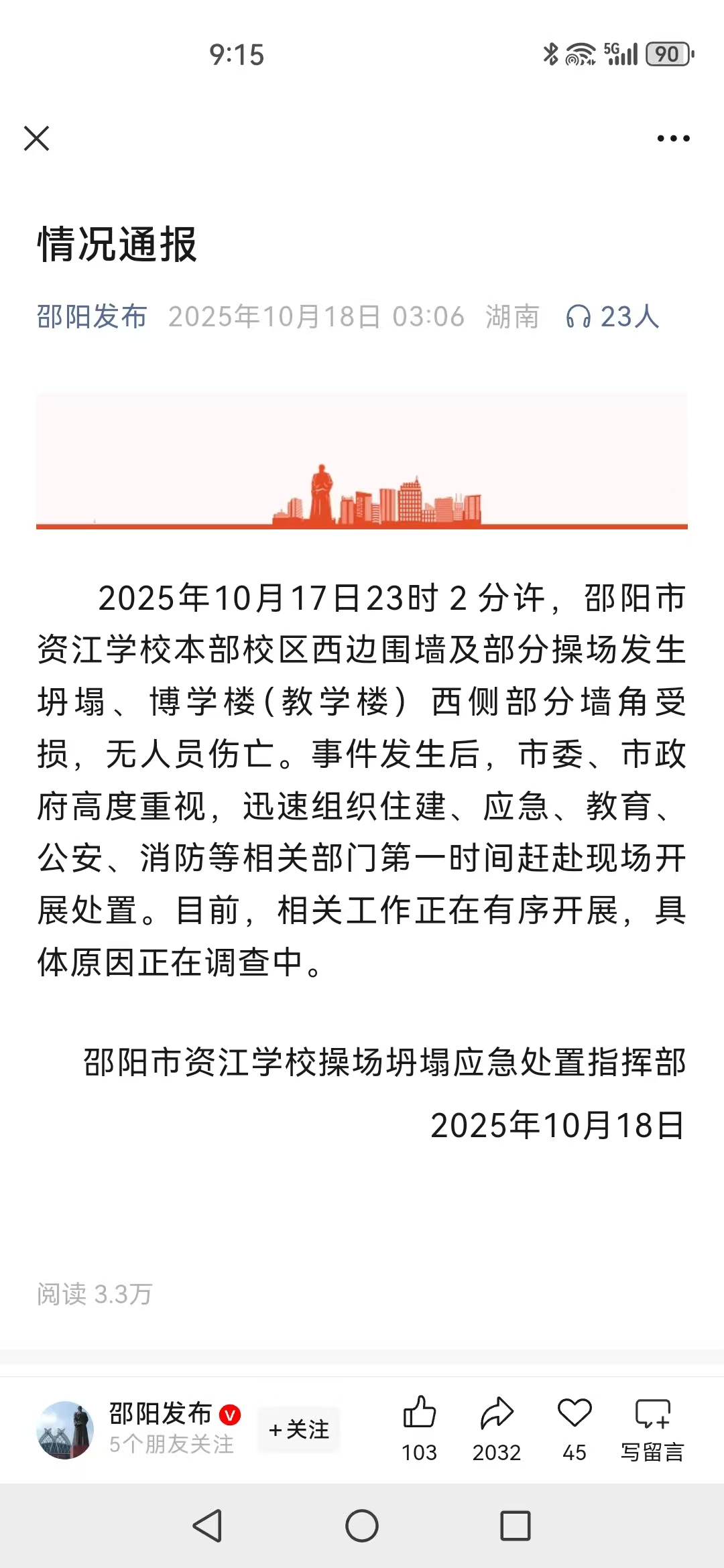The image size is (724, 1568).
Task: Open the three-dot overflow menu
Action: click(673, 139)
